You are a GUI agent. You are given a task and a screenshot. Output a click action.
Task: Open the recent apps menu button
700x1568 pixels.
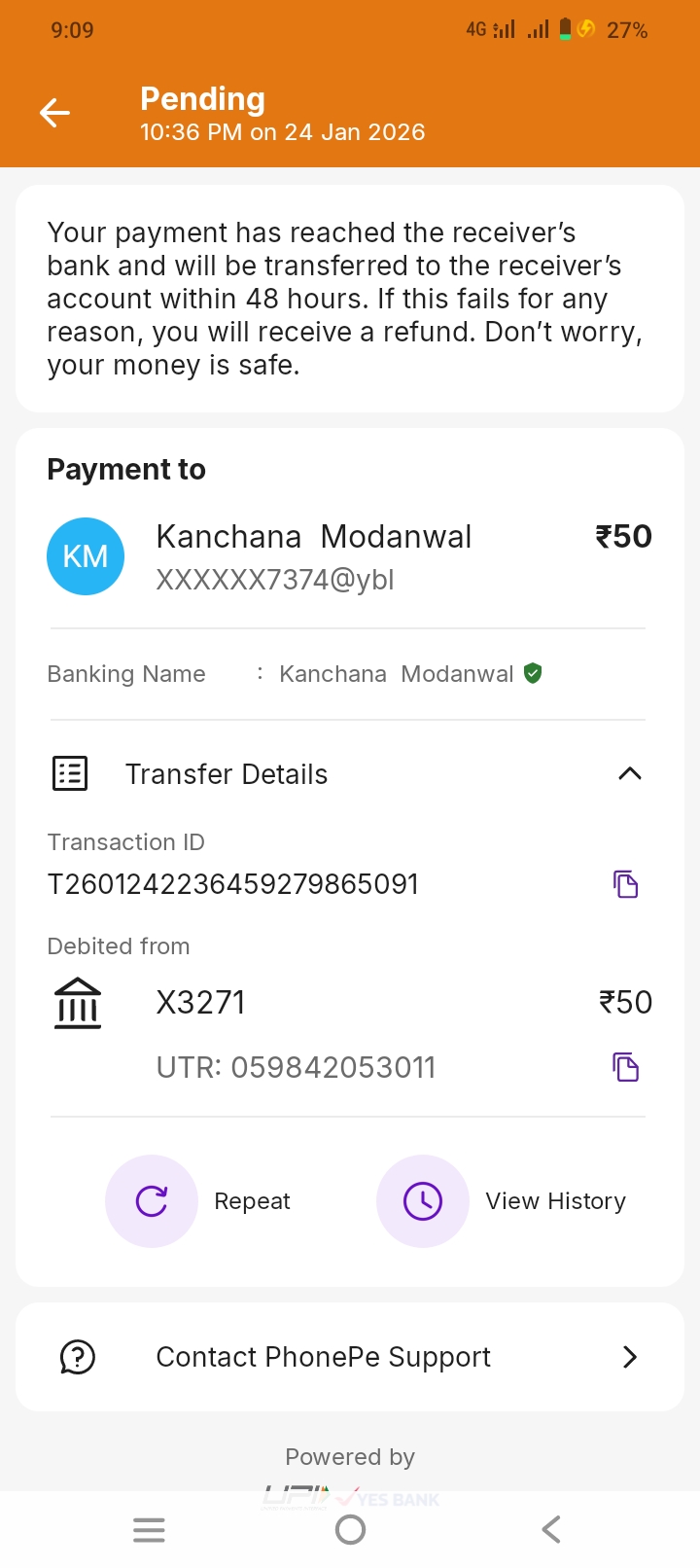coord(149,1530)
